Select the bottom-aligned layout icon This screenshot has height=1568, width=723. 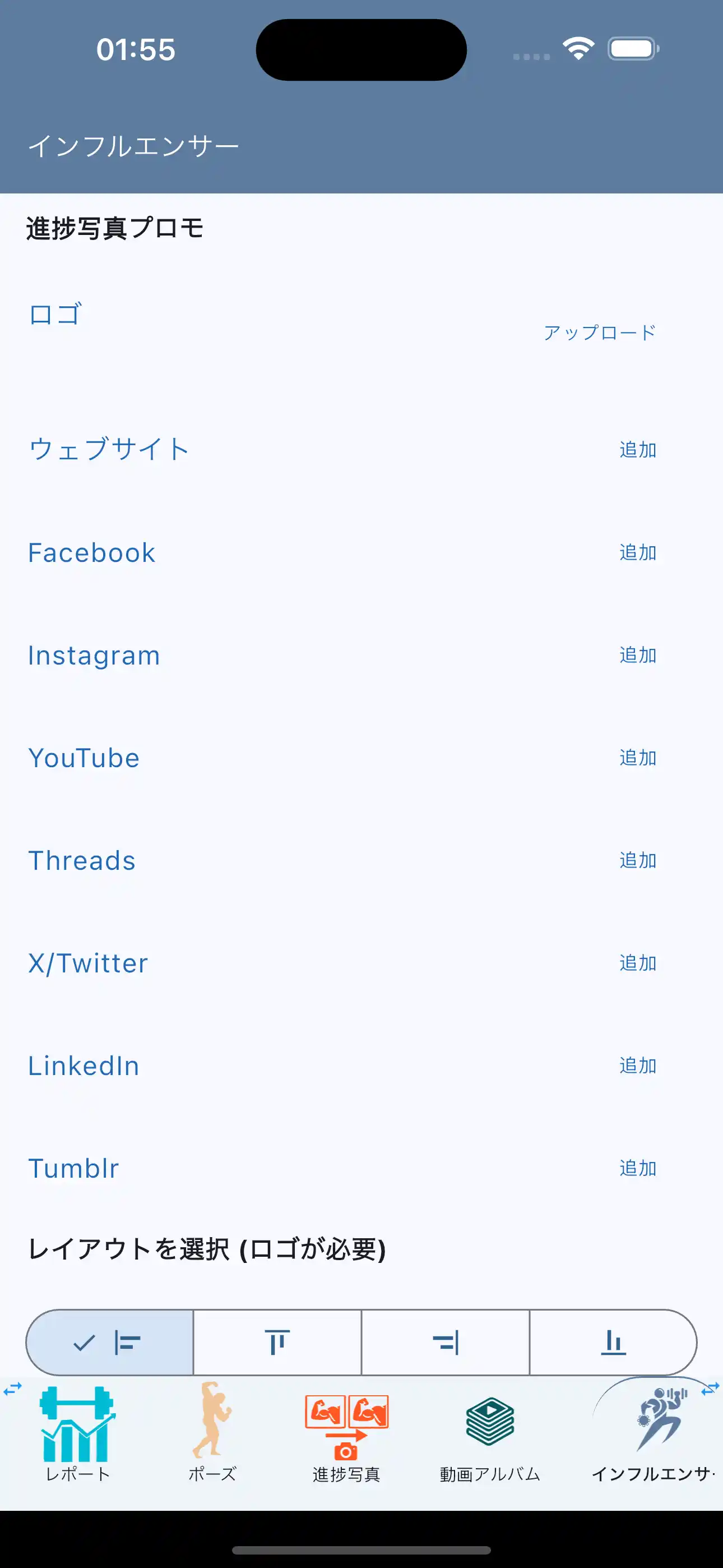point(614,1342)
